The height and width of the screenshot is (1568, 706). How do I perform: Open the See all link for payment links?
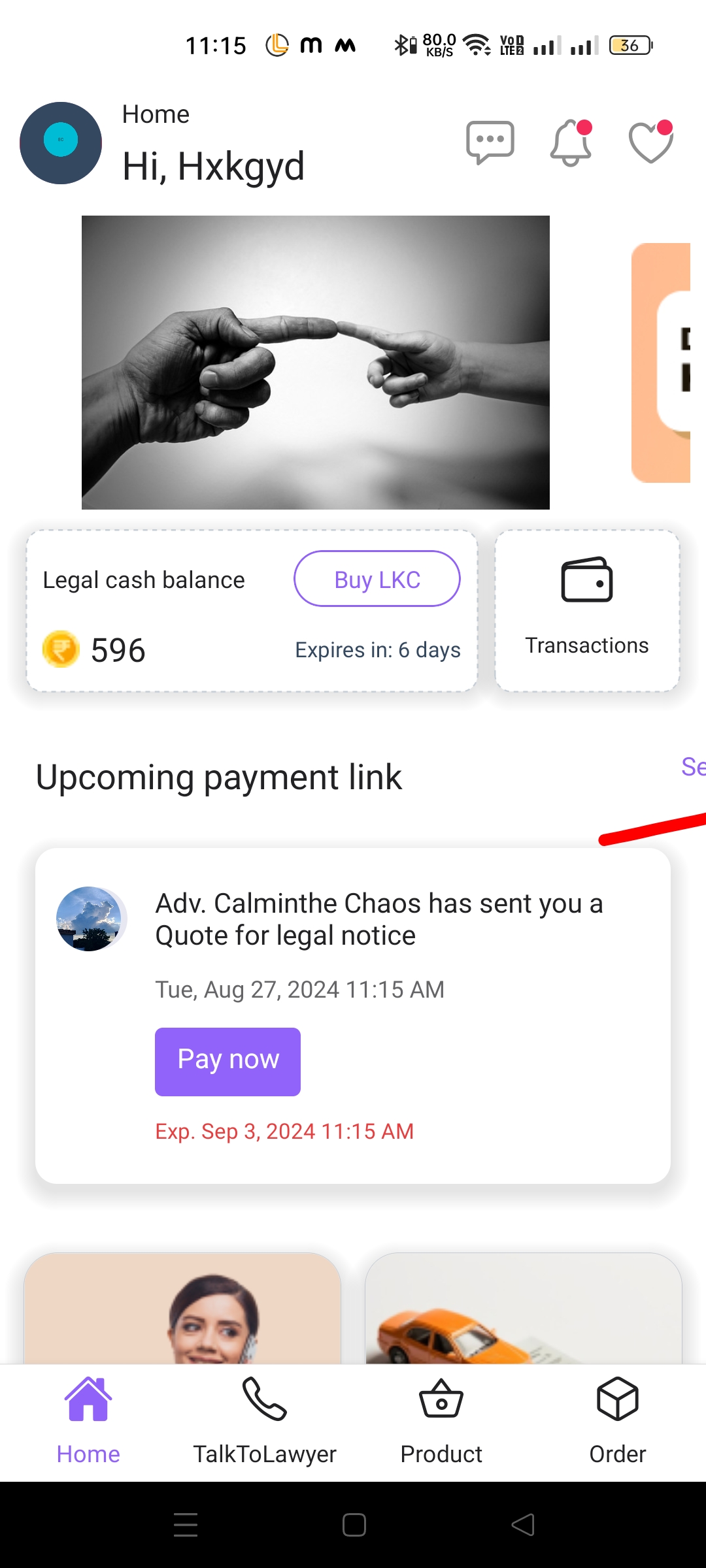click(693, 767)
